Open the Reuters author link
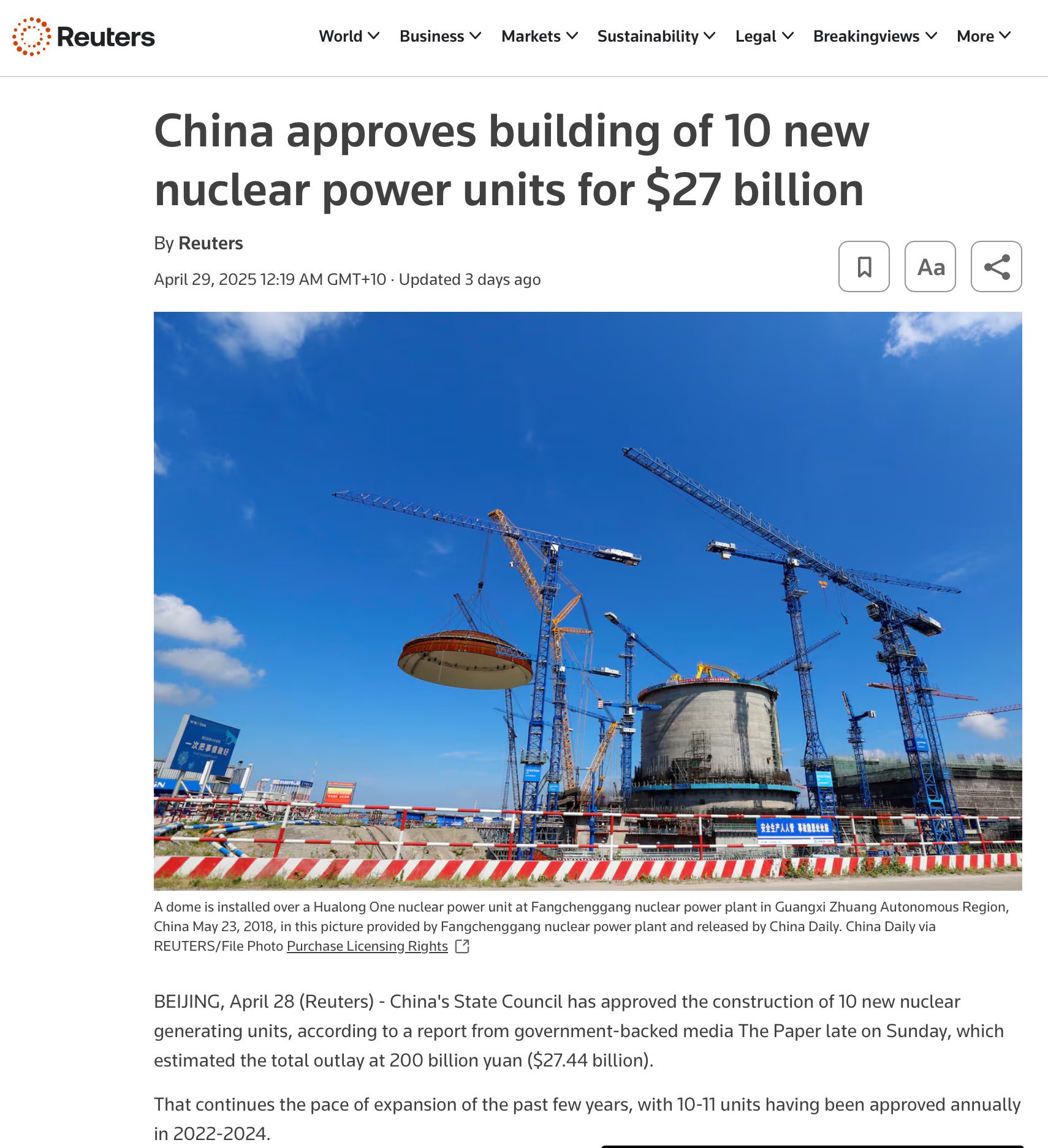Viewport: 1048px width, 1148px height. (210, 243)
